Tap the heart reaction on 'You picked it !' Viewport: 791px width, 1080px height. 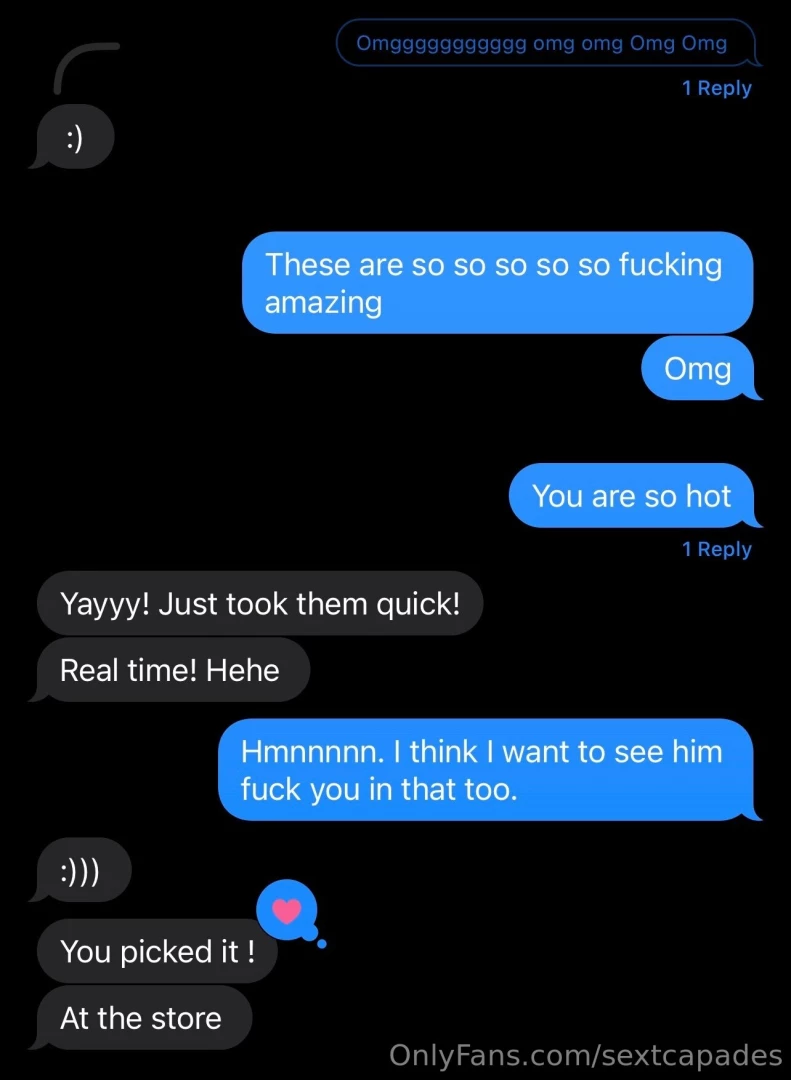[x=288, y=911]
